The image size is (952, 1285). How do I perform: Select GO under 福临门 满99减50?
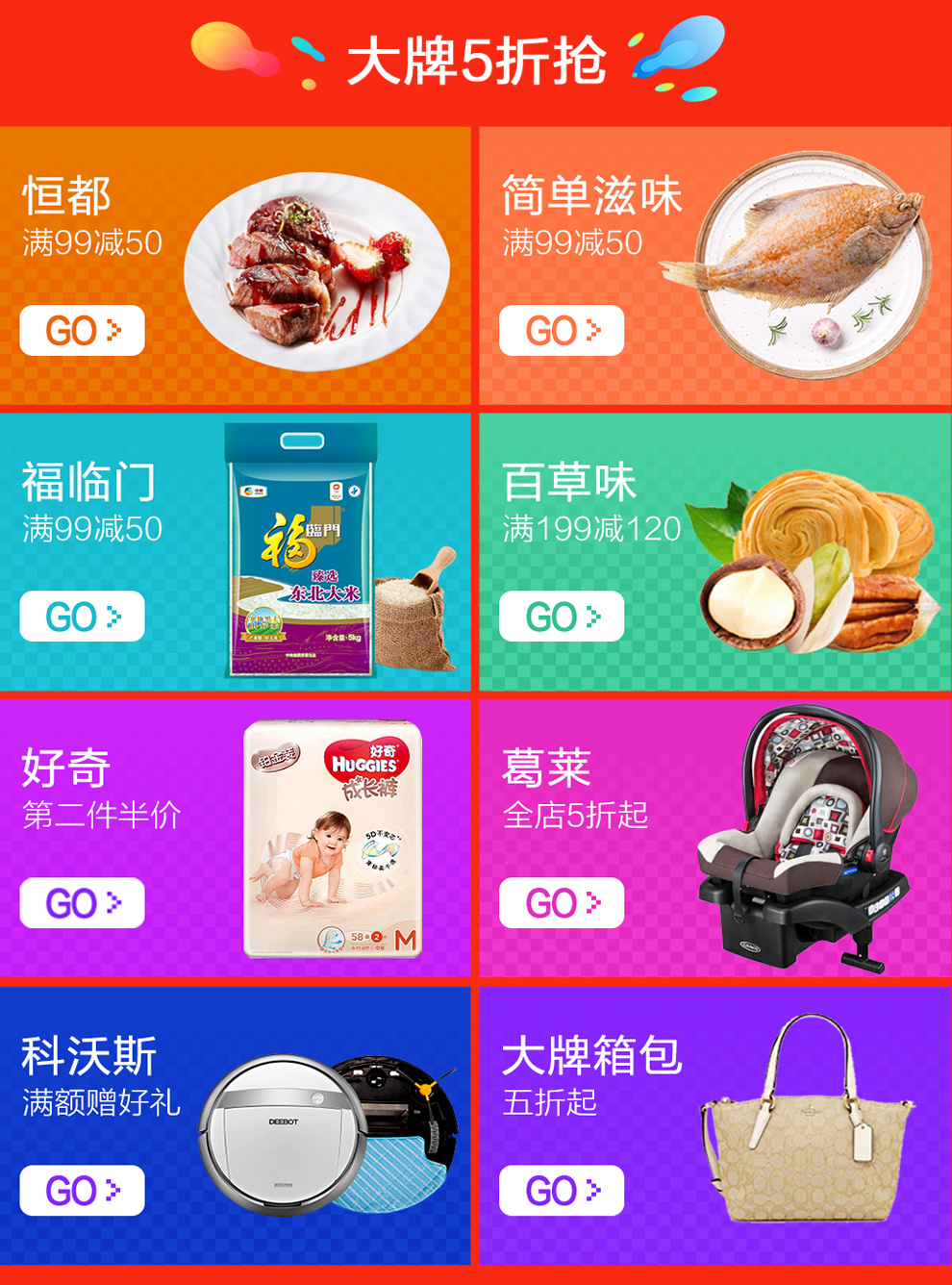[83, 617]
